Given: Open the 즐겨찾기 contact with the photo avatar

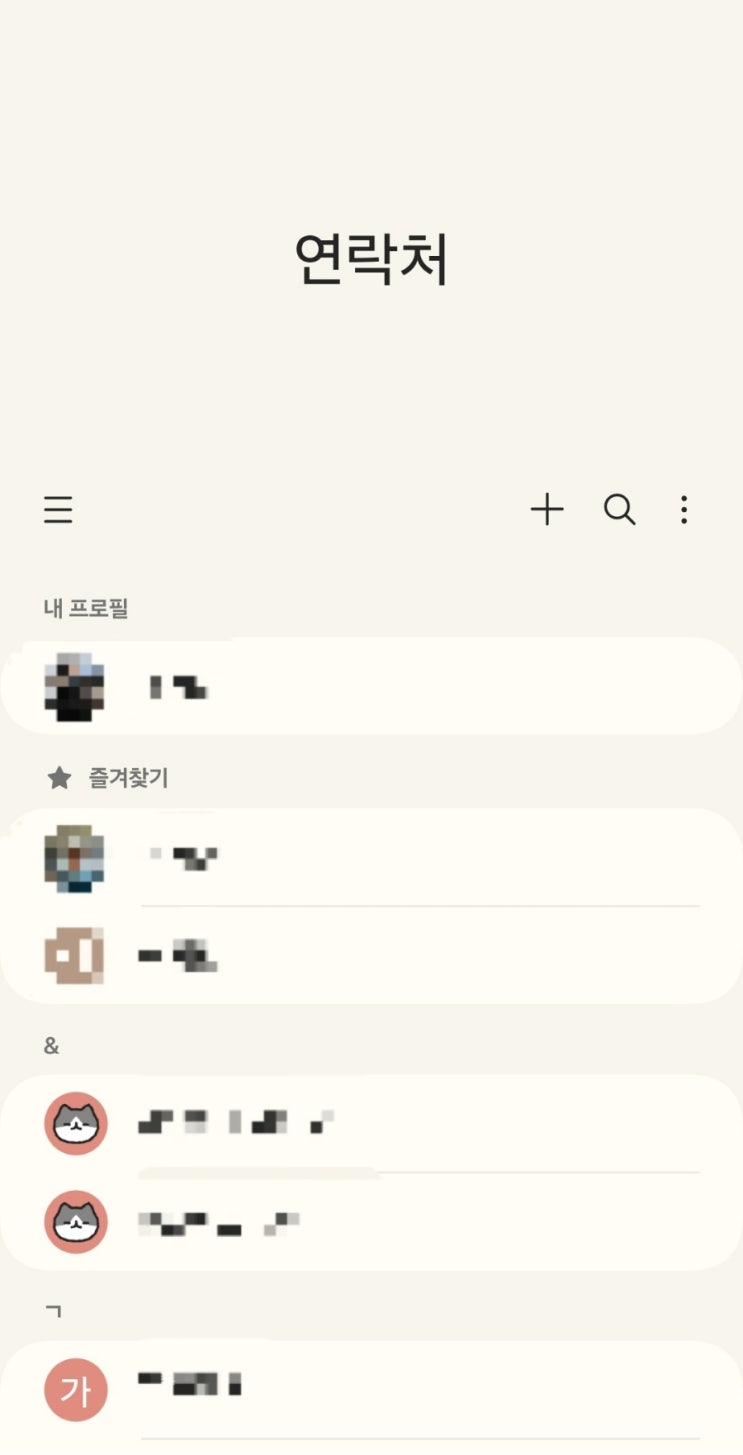Looking at the screenshot, I should pos(370,857).
